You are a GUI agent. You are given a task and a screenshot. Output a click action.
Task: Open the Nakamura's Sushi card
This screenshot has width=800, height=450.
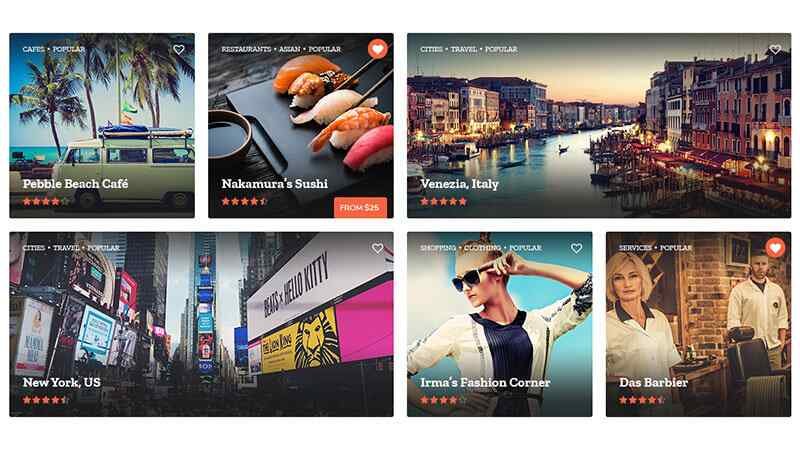click(275, 184)
